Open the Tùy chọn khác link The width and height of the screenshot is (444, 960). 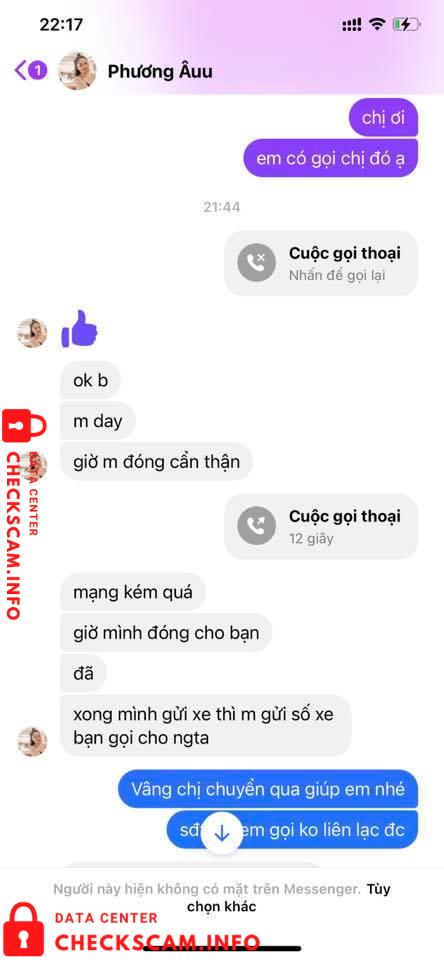click(288, 898)
